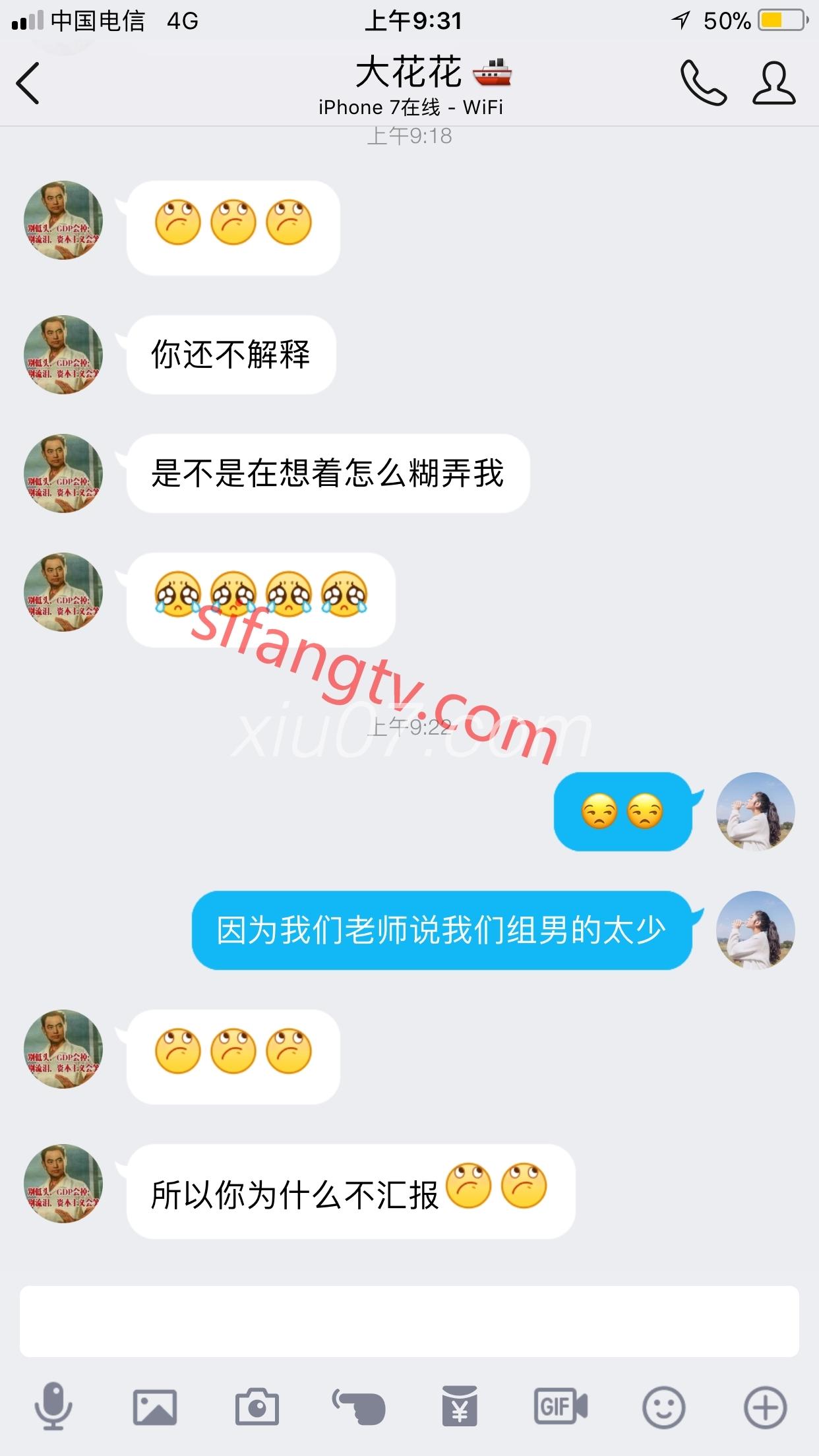Open the GIF video recorder
The width and height of the screenshot is (819, 1456).
click(561, 1407)
